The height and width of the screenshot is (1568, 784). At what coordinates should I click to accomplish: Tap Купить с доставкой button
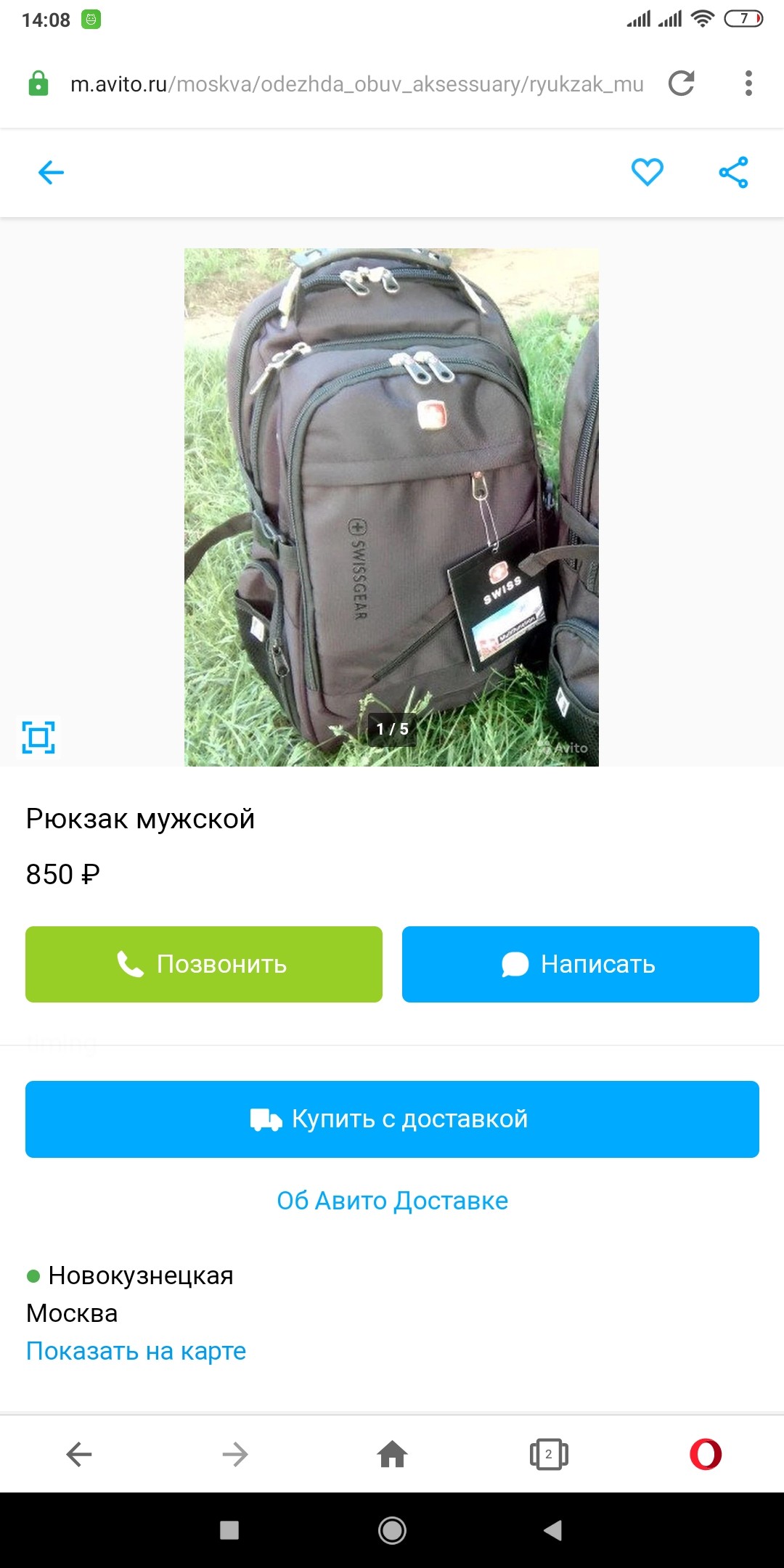click(x=392, y=1119)
